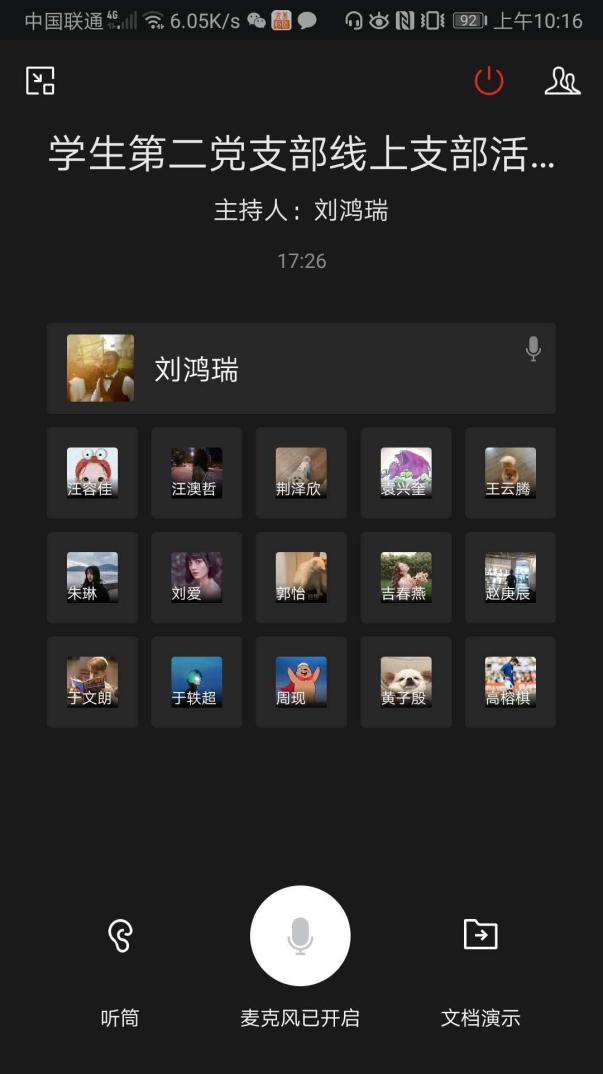Select participant 于文朗

pyautogui.click(x=92, y=682)
